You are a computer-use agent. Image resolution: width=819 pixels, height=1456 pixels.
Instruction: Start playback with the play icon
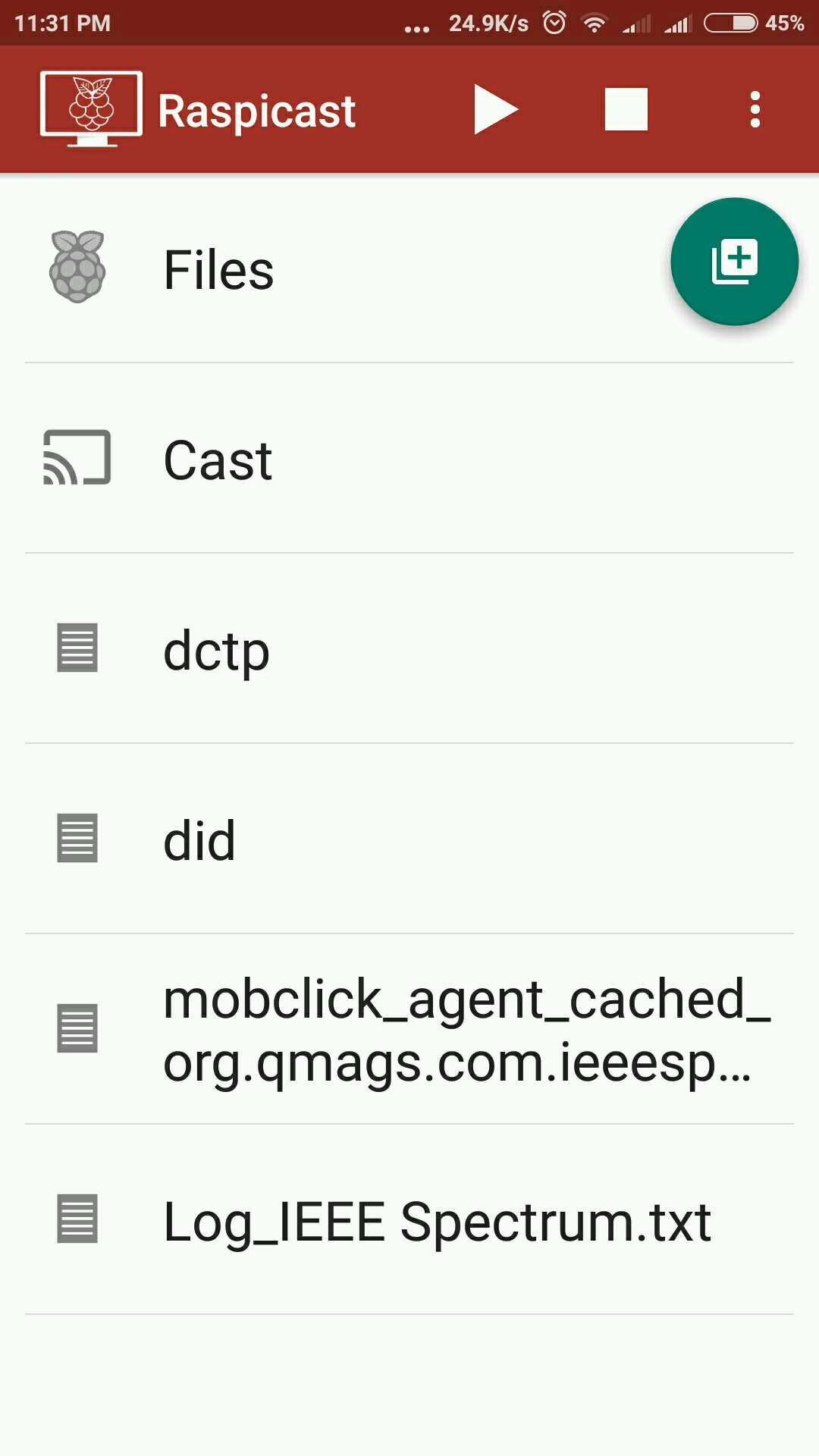click(496, 109)
